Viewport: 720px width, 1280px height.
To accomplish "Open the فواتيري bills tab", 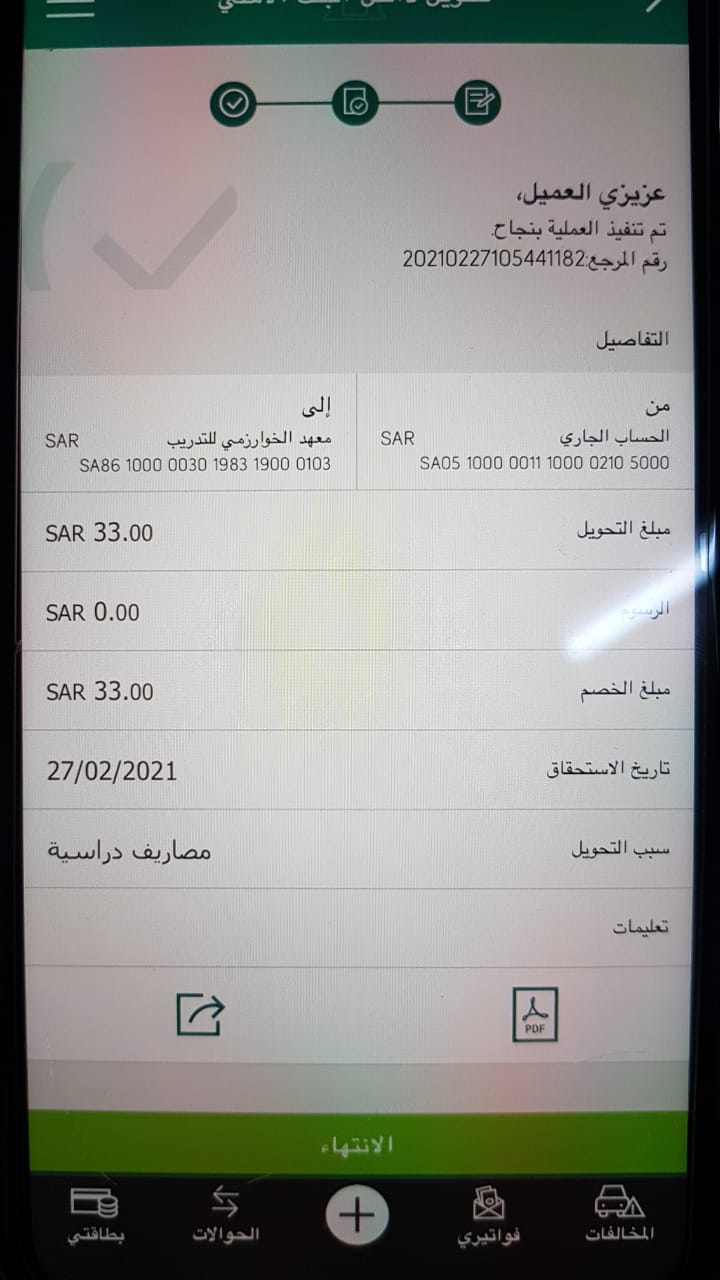I will click(x=488, y=1212).
